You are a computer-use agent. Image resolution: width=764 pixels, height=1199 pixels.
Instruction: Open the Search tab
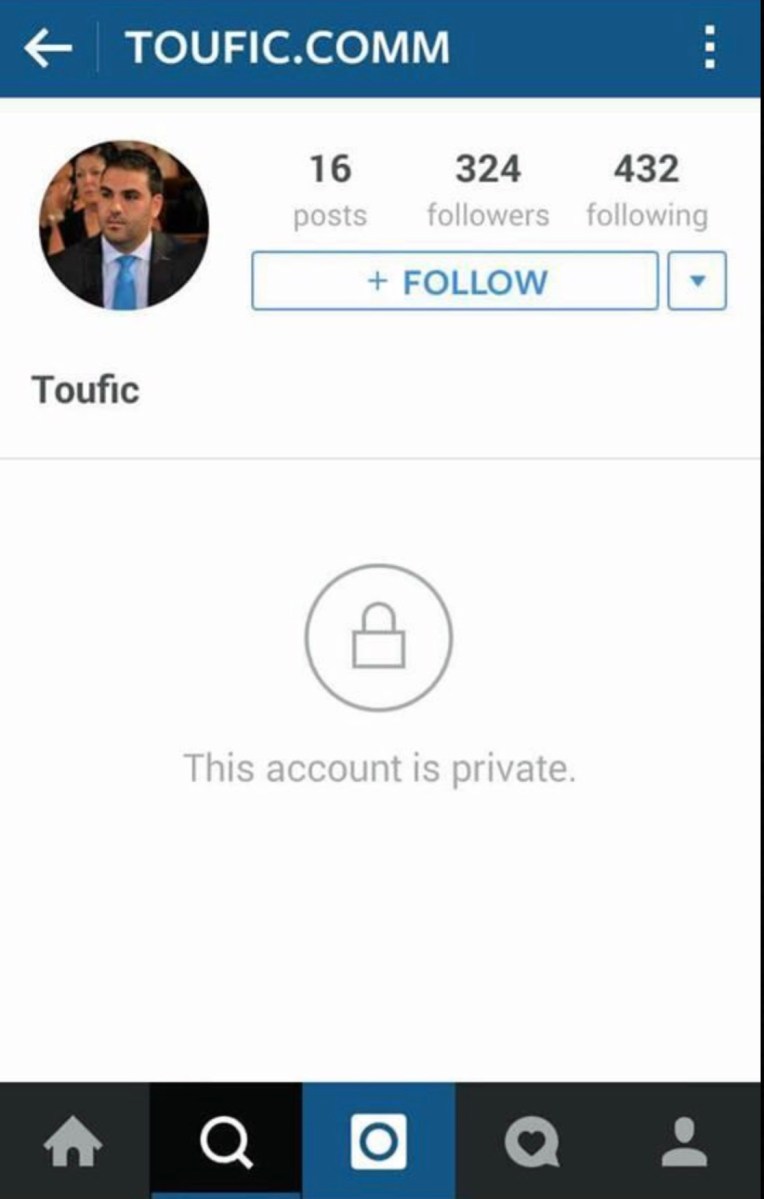[x=226, y=1141]
